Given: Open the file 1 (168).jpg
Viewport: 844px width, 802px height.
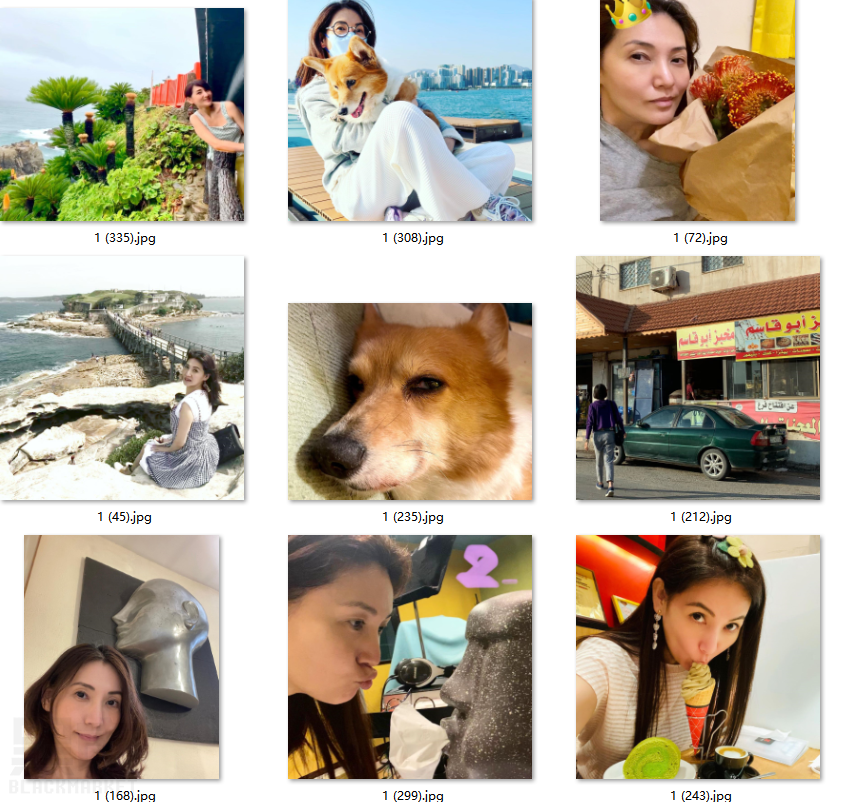Looking at the screenshot, I should tap(122, 657).
